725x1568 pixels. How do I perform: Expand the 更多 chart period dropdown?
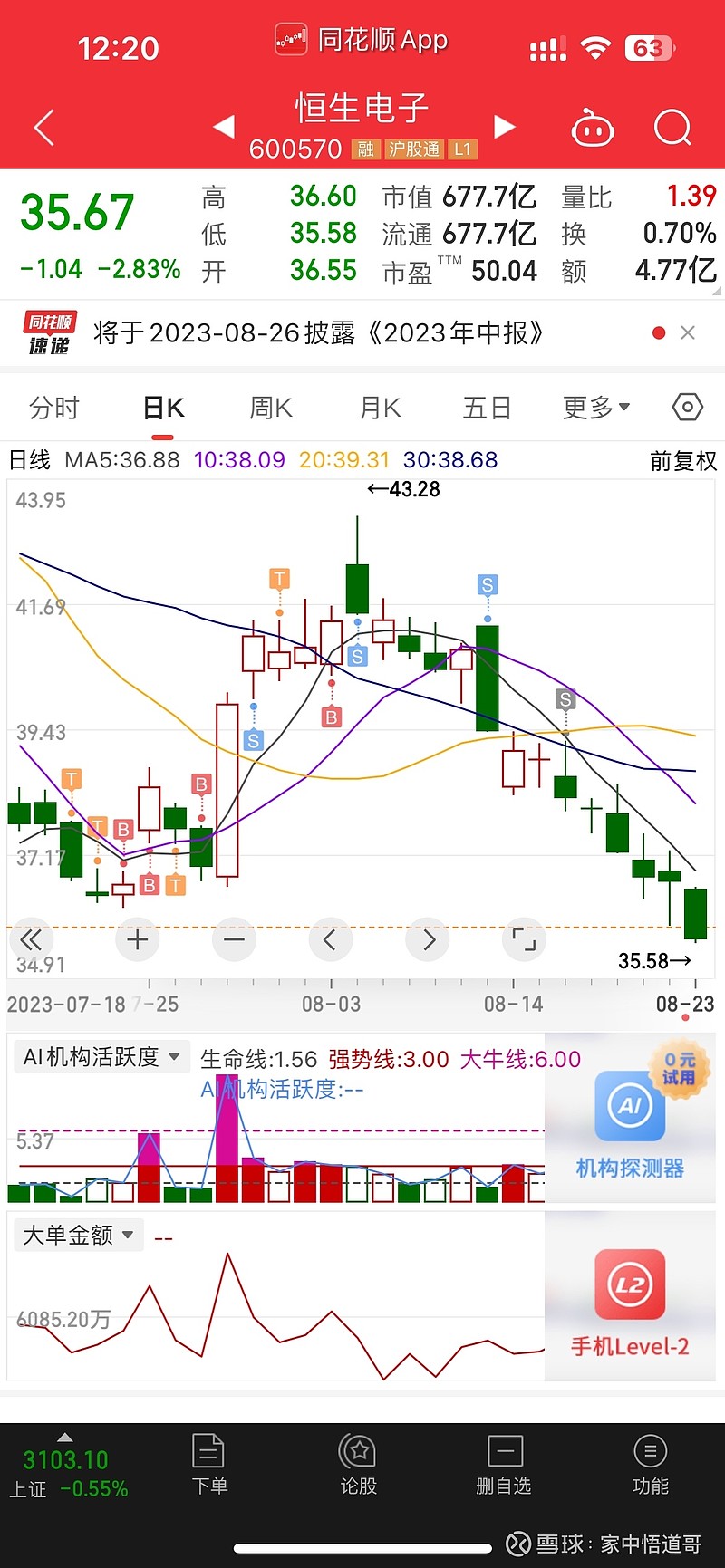pyautogui.click(x=595, y=408)
